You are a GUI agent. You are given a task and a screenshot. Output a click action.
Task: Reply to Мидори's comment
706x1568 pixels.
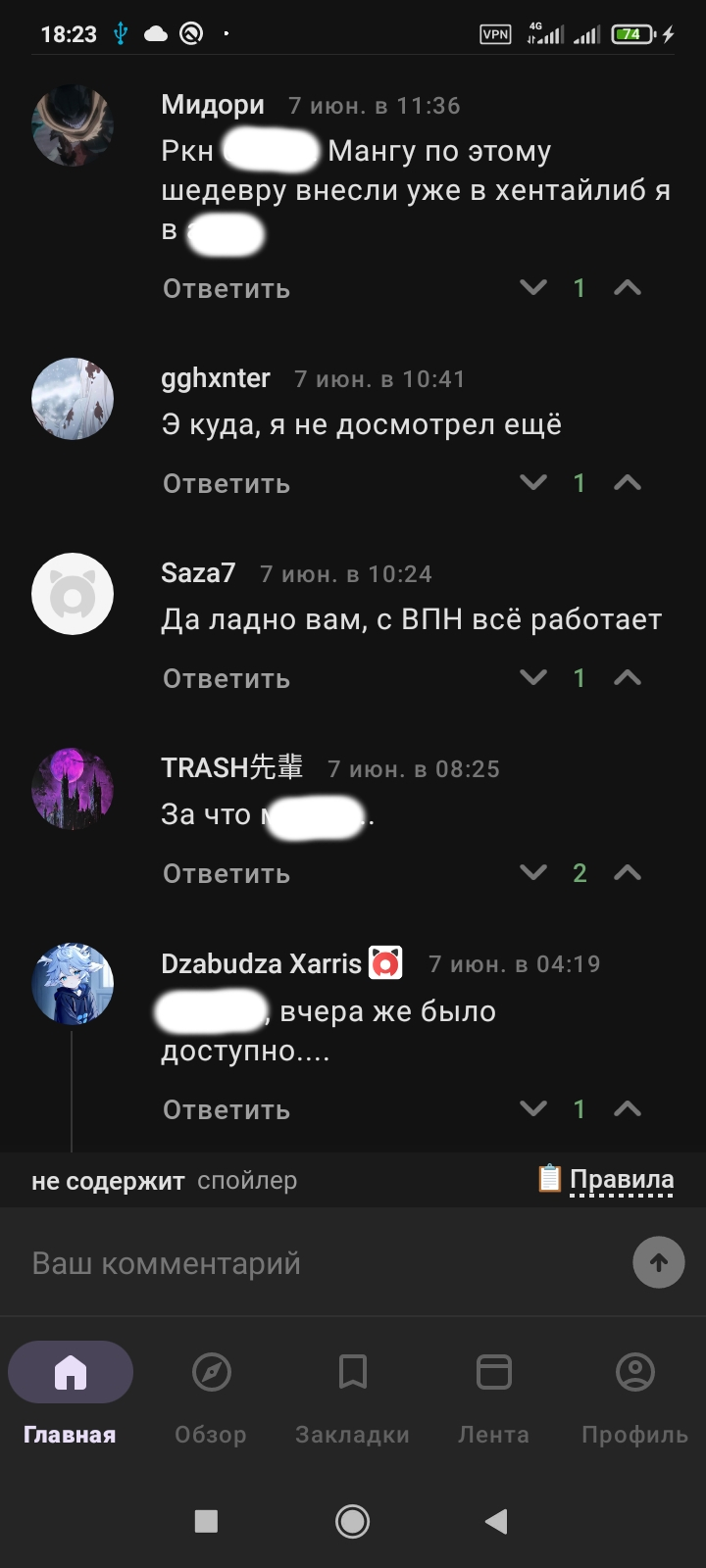tap(226, 289)
